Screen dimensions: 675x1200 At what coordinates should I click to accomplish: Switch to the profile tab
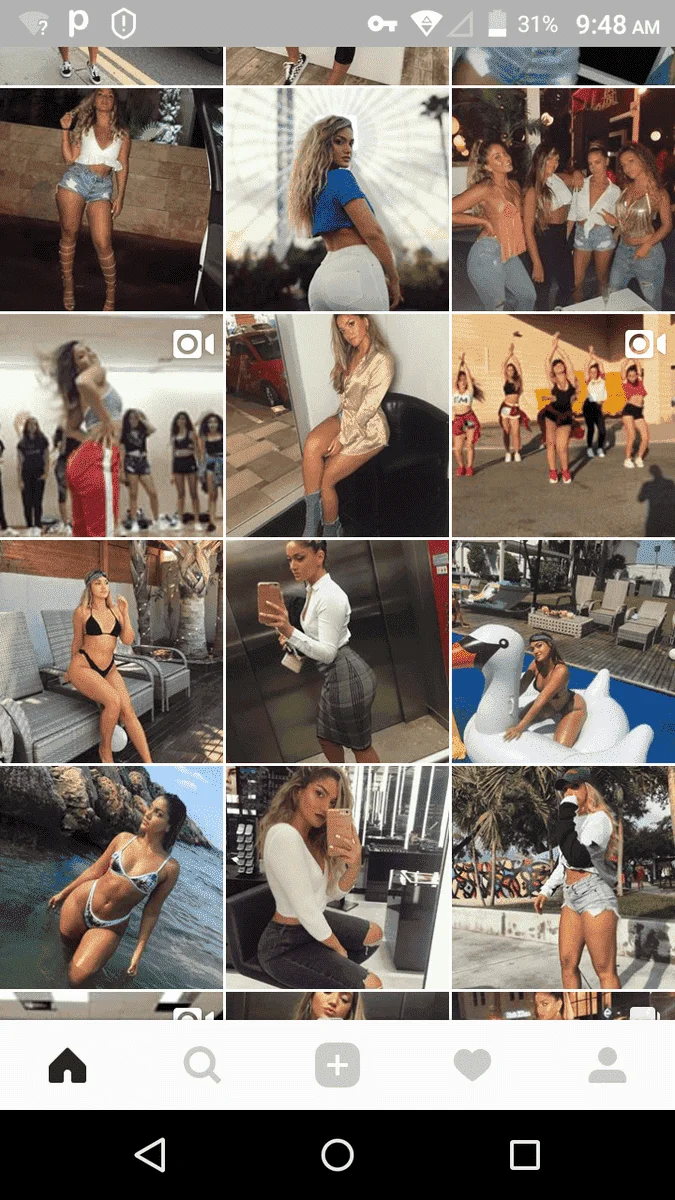pyautogui.click(x=607, y=1066)
